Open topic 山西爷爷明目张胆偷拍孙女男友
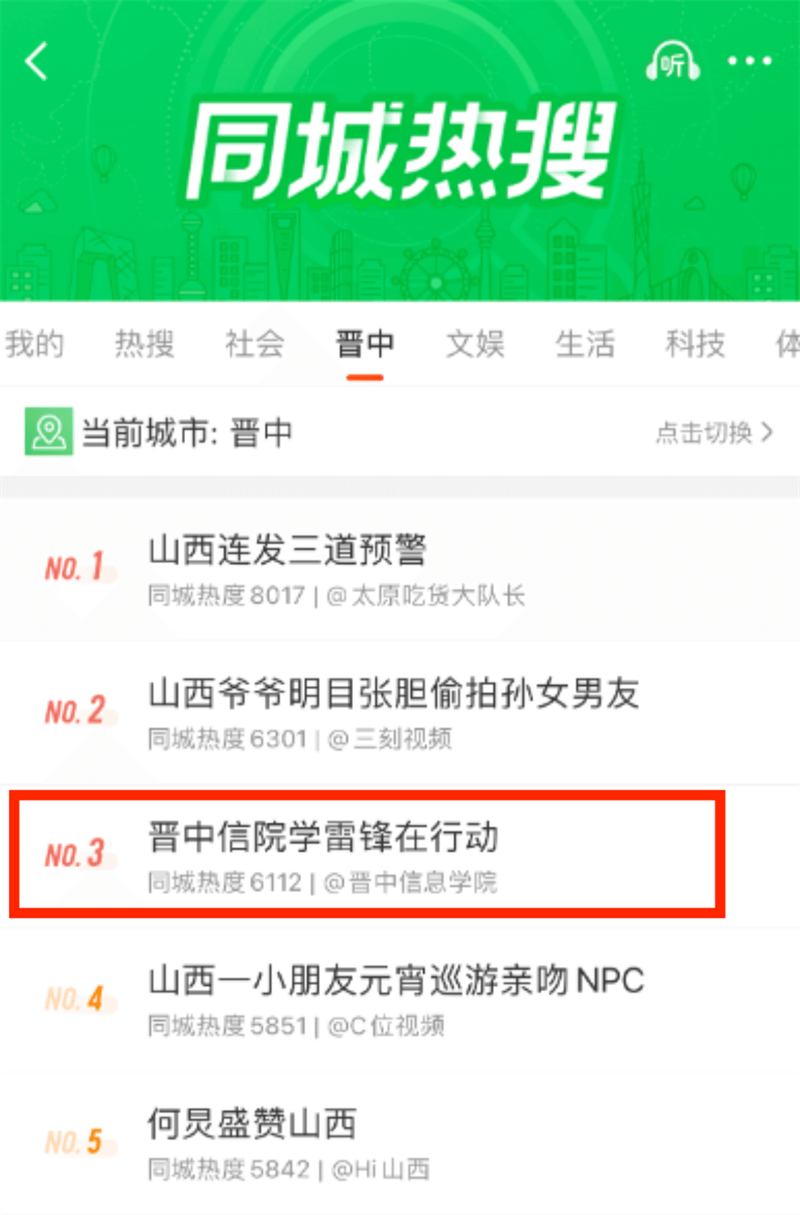This screenshot has height=1215, width=800. (x=393, y=693)
